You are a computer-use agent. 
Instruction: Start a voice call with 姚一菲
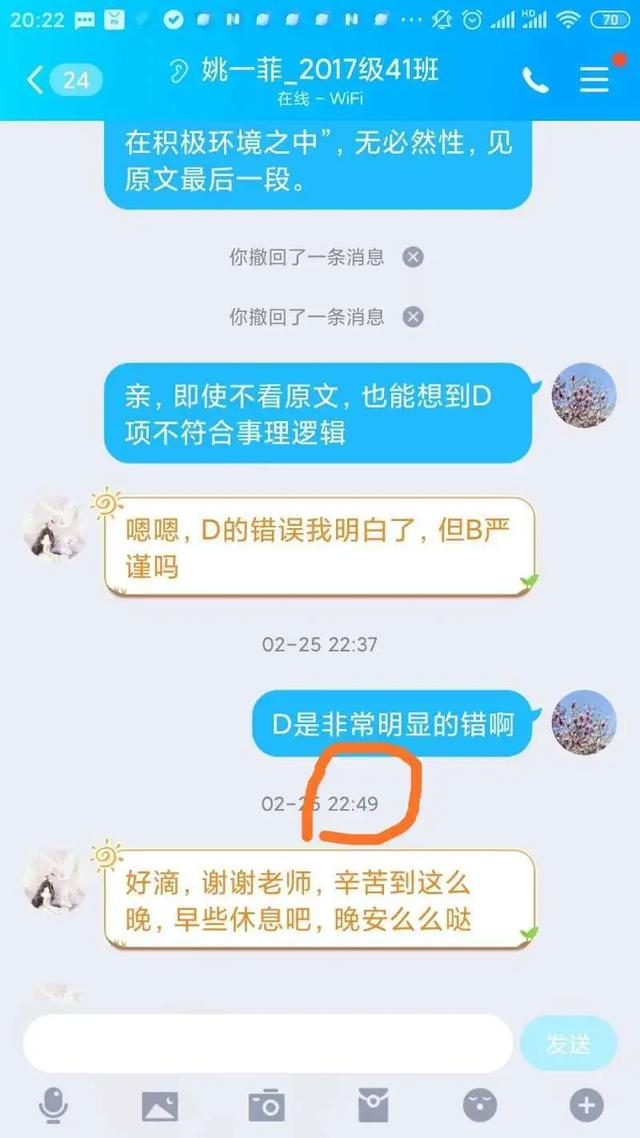click(535, 80)
